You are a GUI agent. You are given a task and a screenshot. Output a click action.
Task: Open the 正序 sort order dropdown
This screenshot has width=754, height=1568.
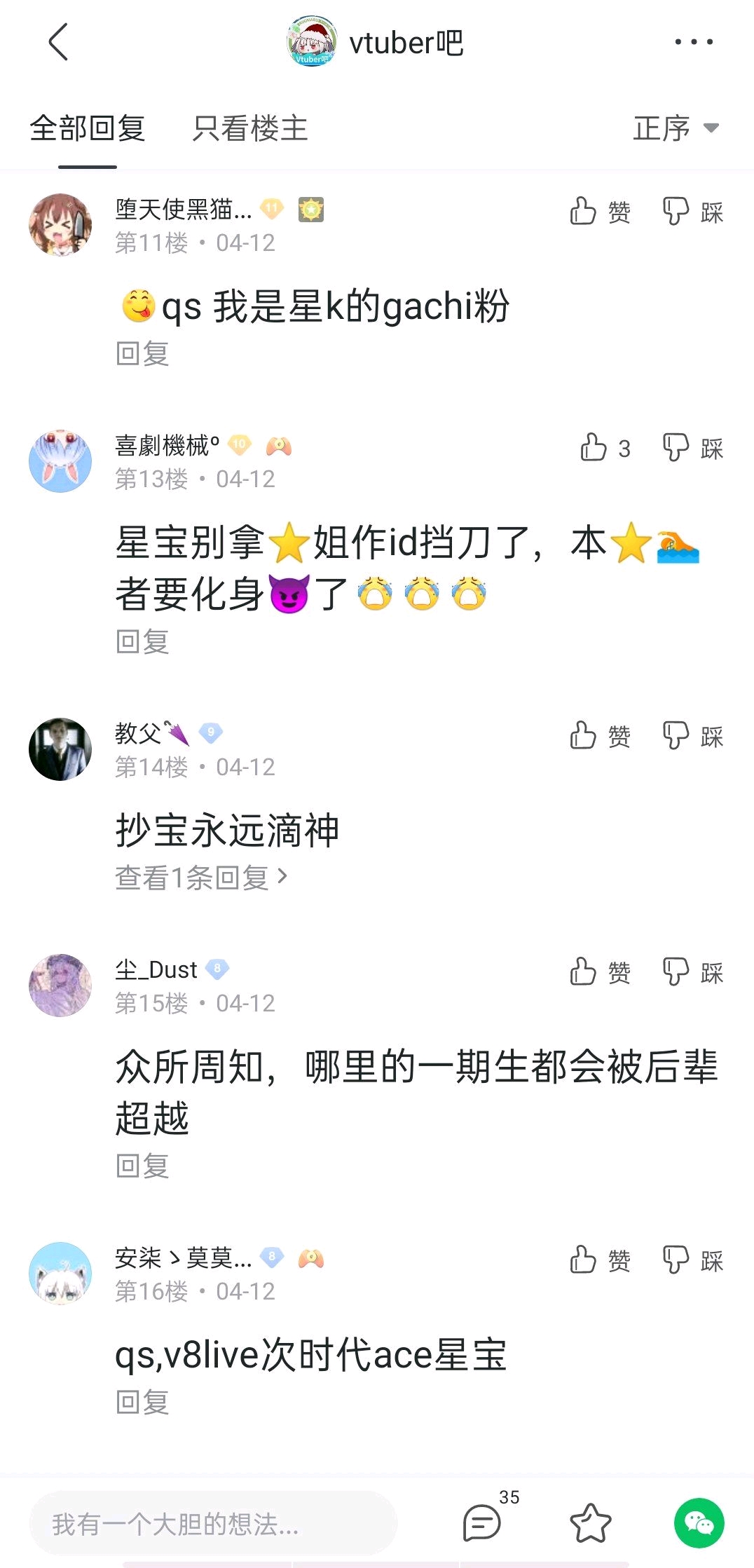(676, 128)
